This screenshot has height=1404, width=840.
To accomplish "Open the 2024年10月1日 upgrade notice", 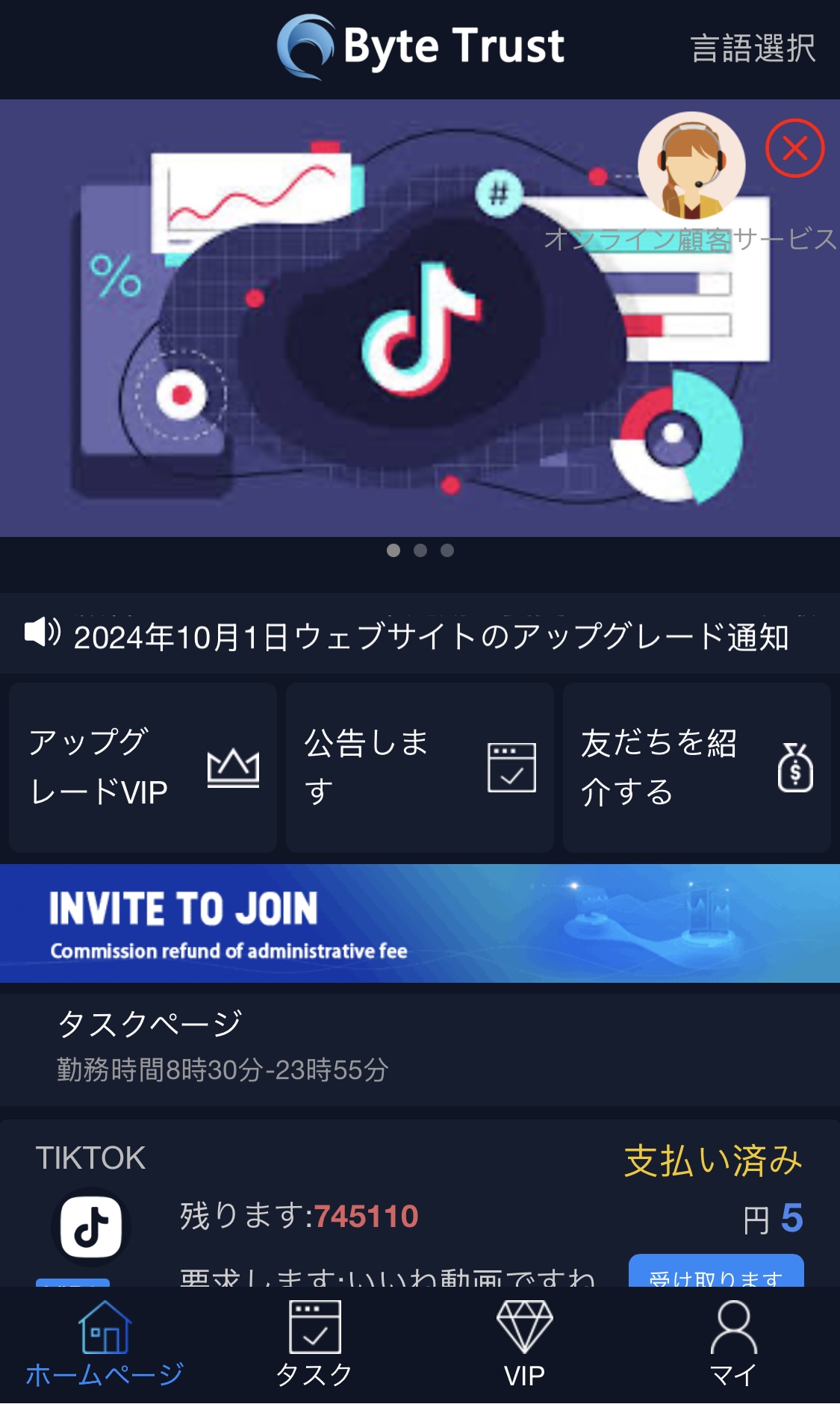I will coord(430,636).
